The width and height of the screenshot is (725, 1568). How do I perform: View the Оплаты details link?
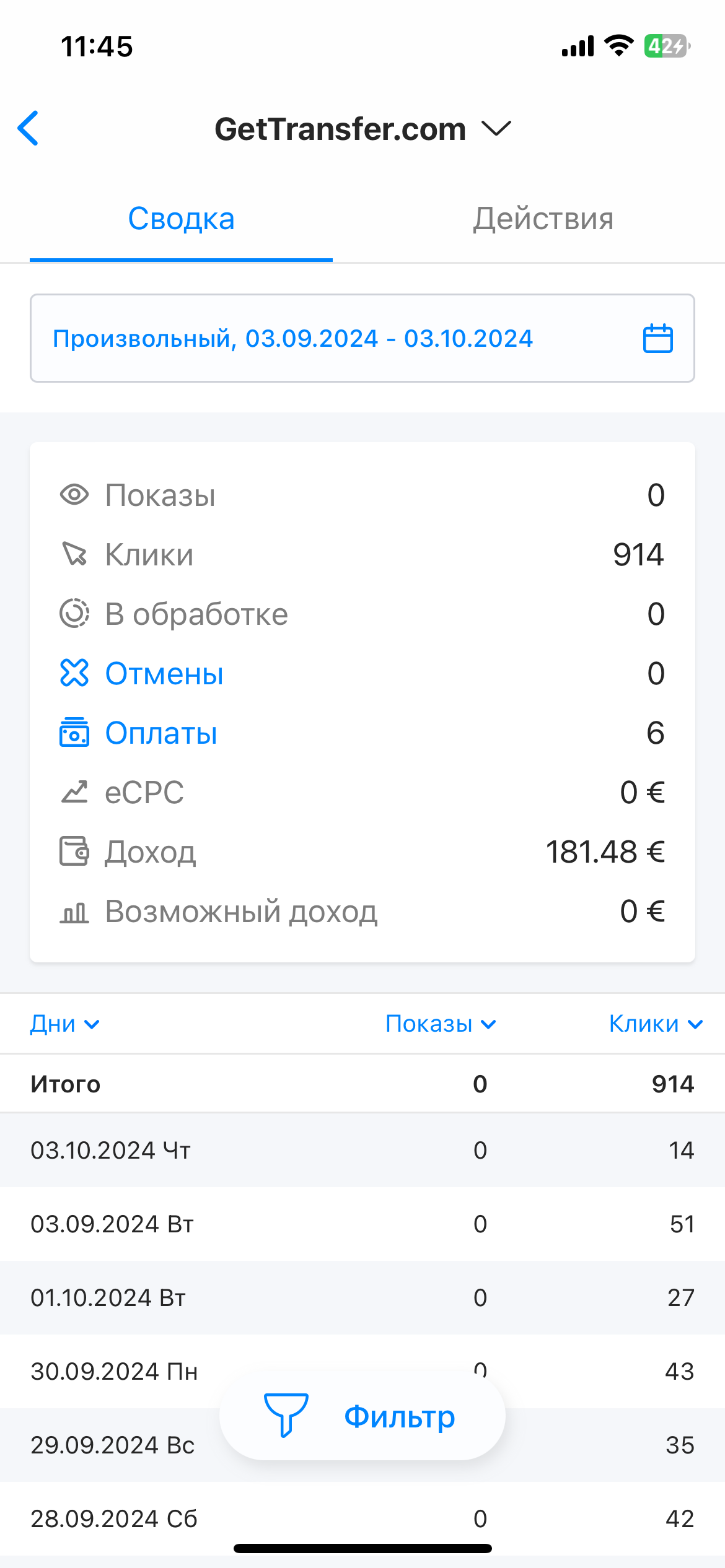tap(160, 733)
